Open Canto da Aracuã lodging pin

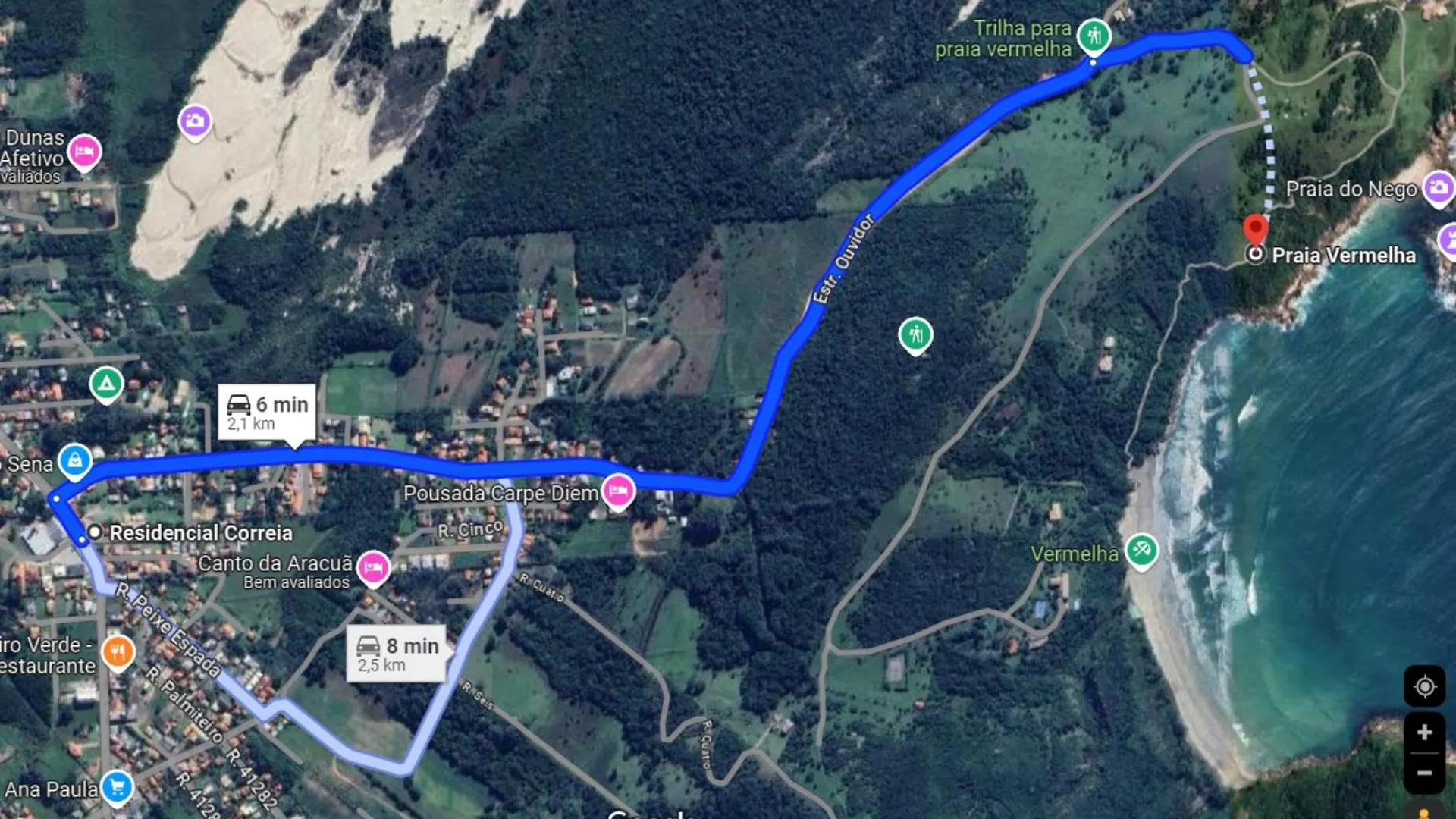point(373,567)
